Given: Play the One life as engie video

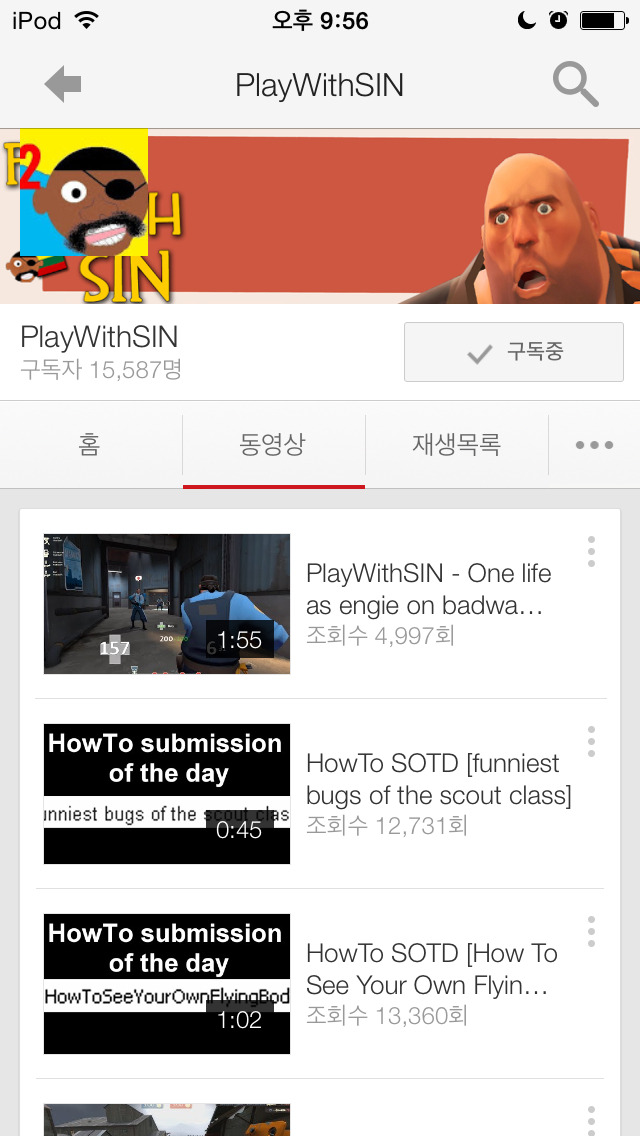Looking at the screenshot, I should (x=167, y=604).
